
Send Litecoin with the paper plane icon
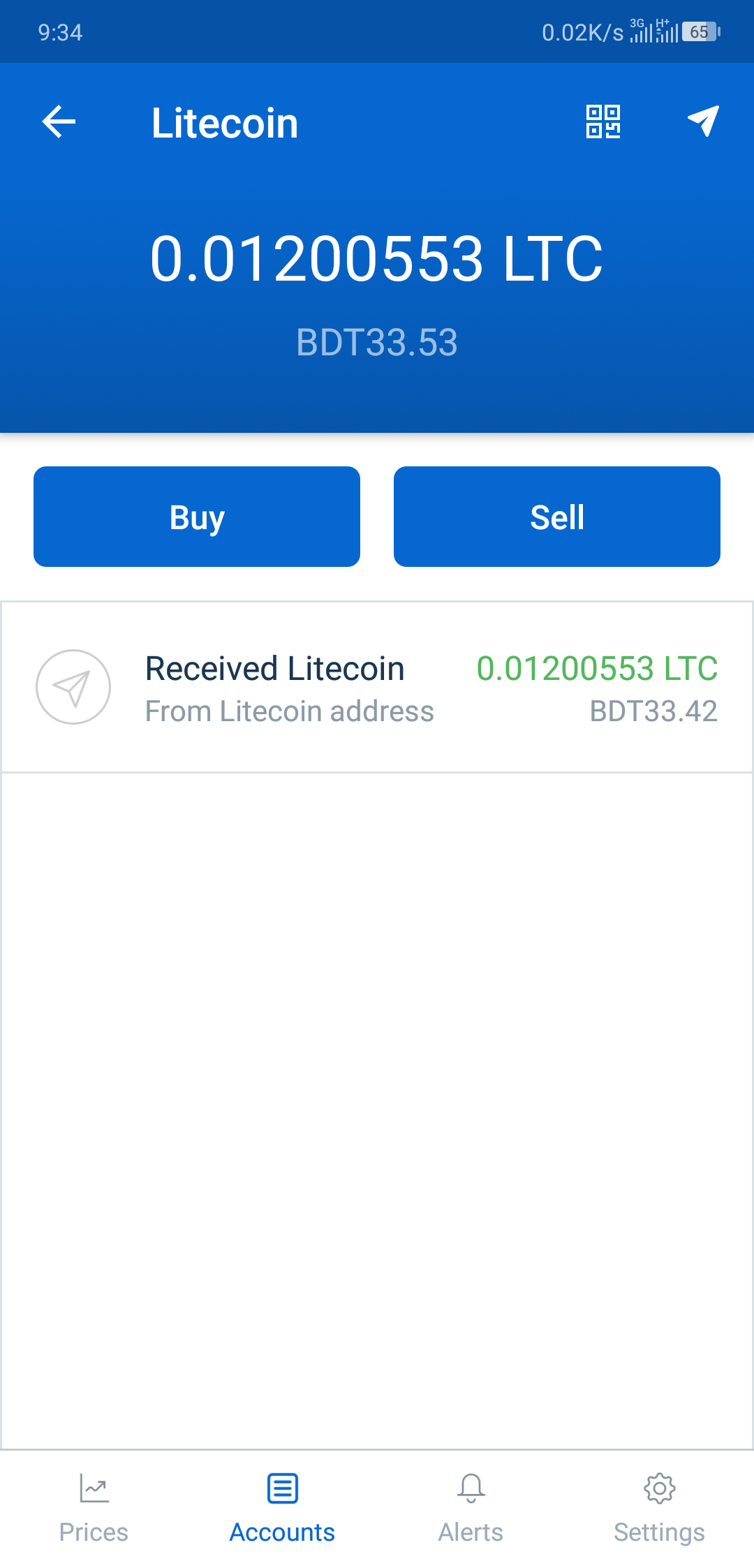(x=703, y=122)
